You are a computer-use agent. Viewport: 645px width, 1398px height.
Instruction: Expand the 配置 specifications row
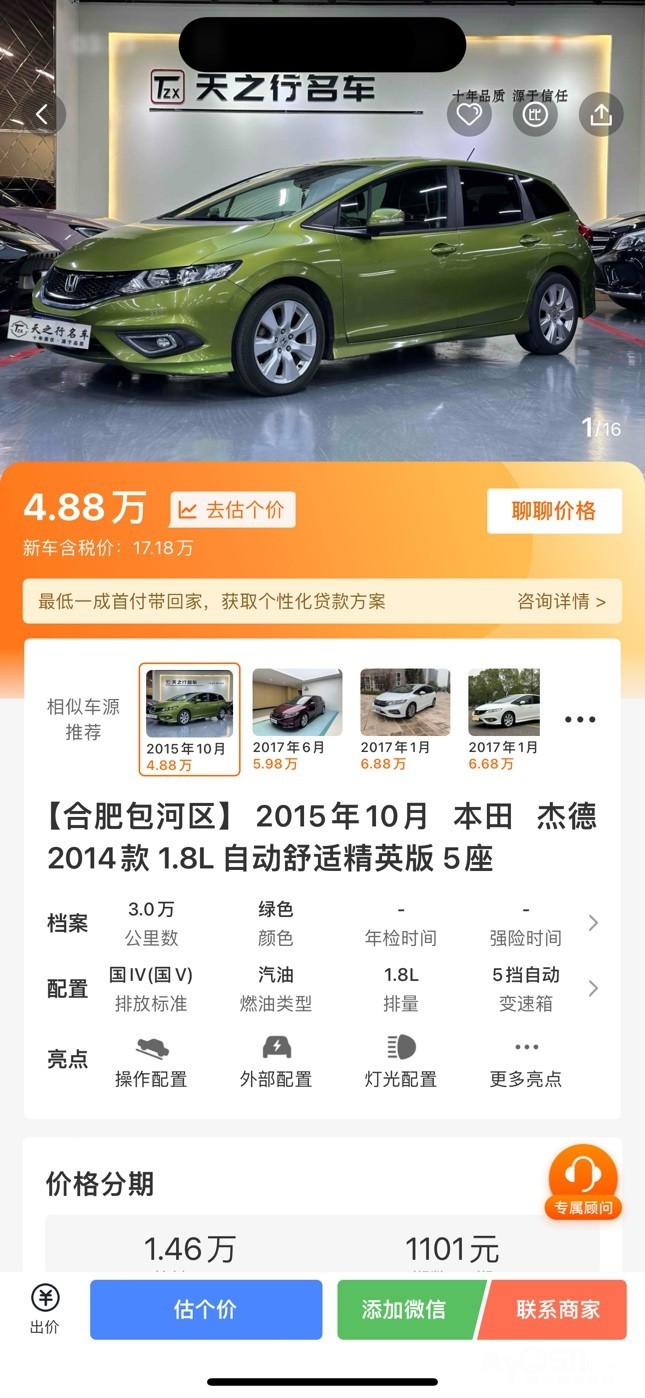point(593,988)
